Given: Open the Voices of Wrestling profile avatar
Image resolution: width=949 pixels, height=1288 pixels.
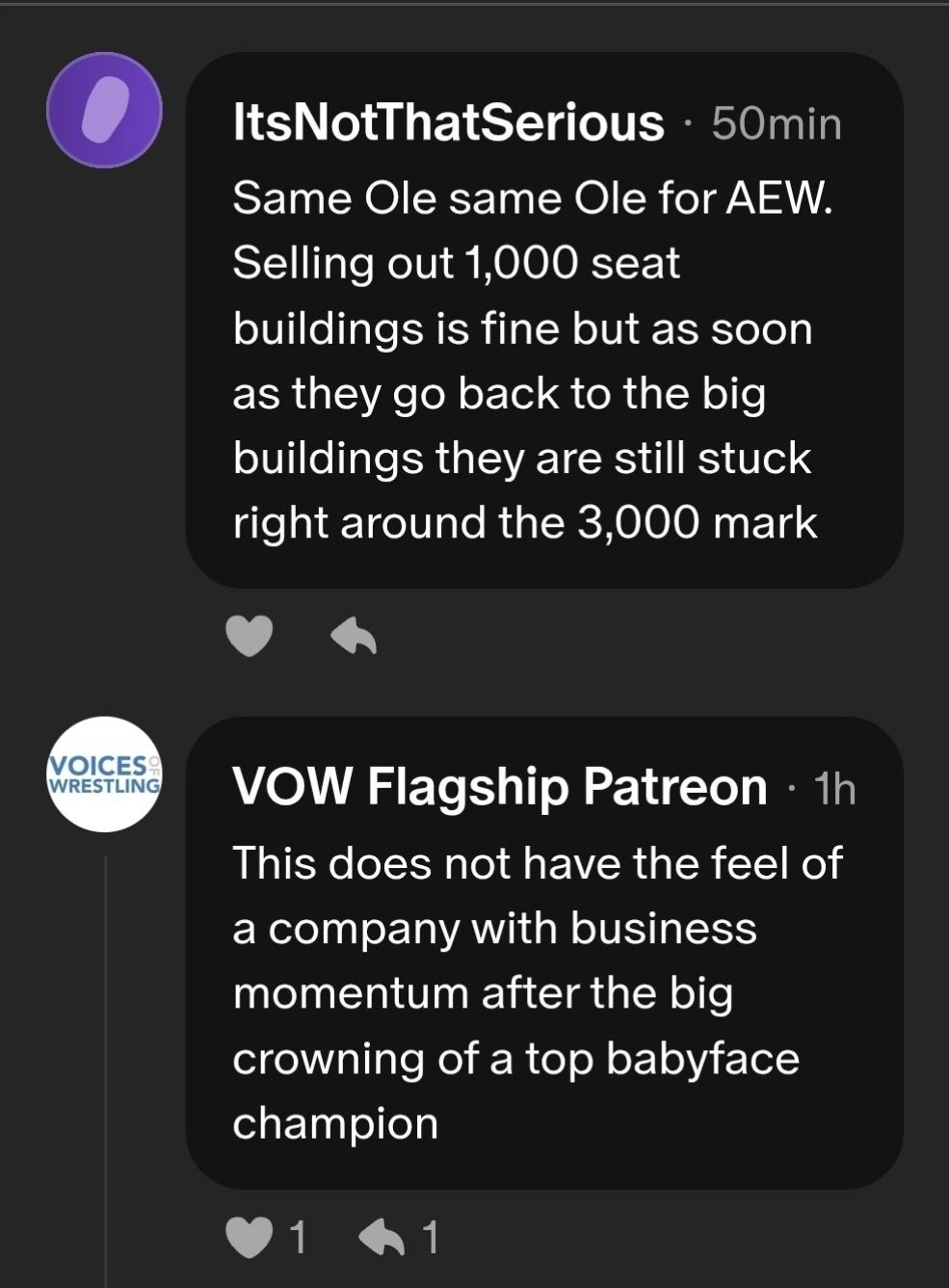Looking at the screenshot, I should pyautogui.click(x=104, y=774).
